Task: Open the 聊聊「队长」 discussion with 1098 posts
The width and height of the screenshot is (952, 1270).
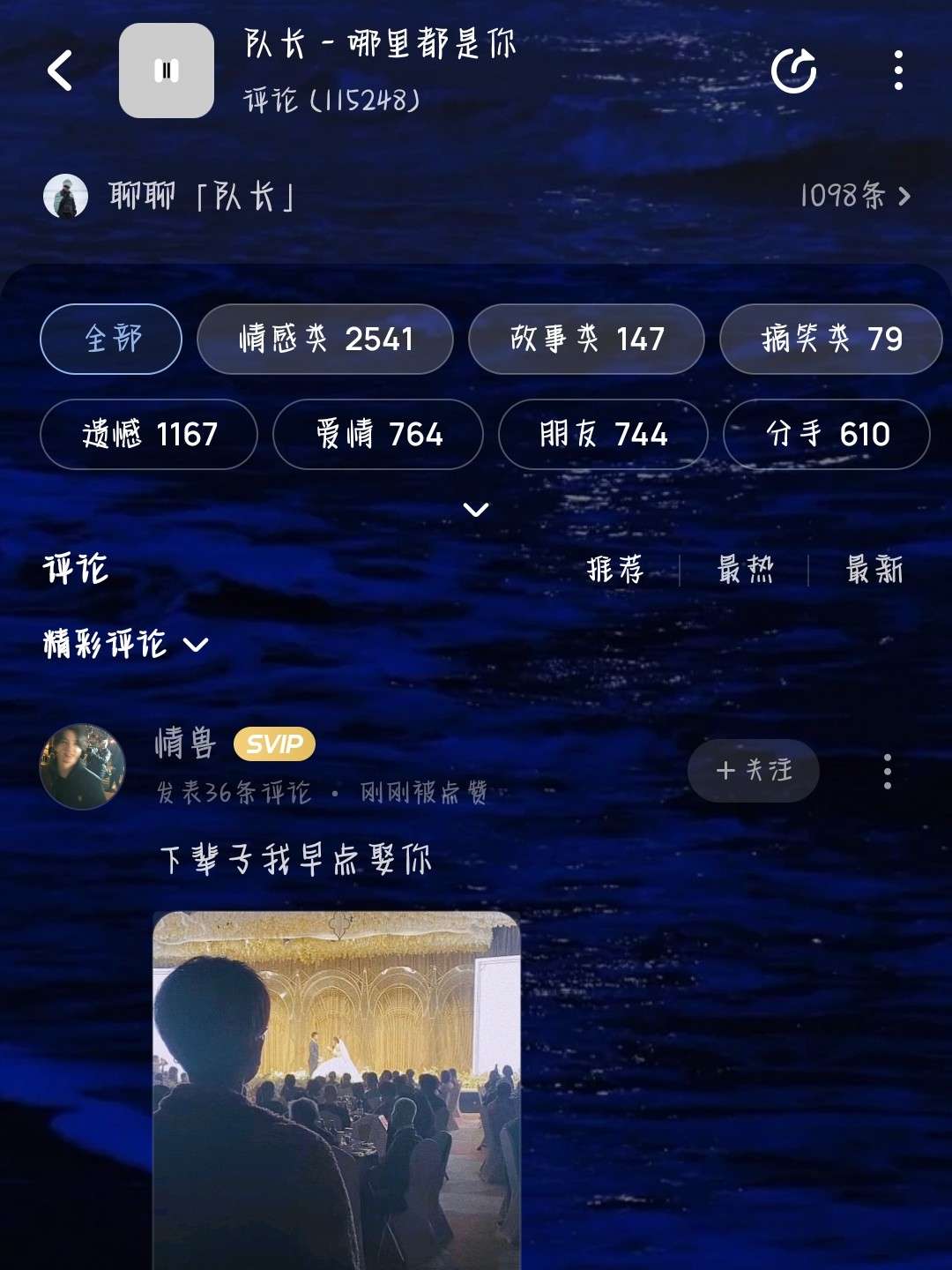Action: click(x=476, y=196)
